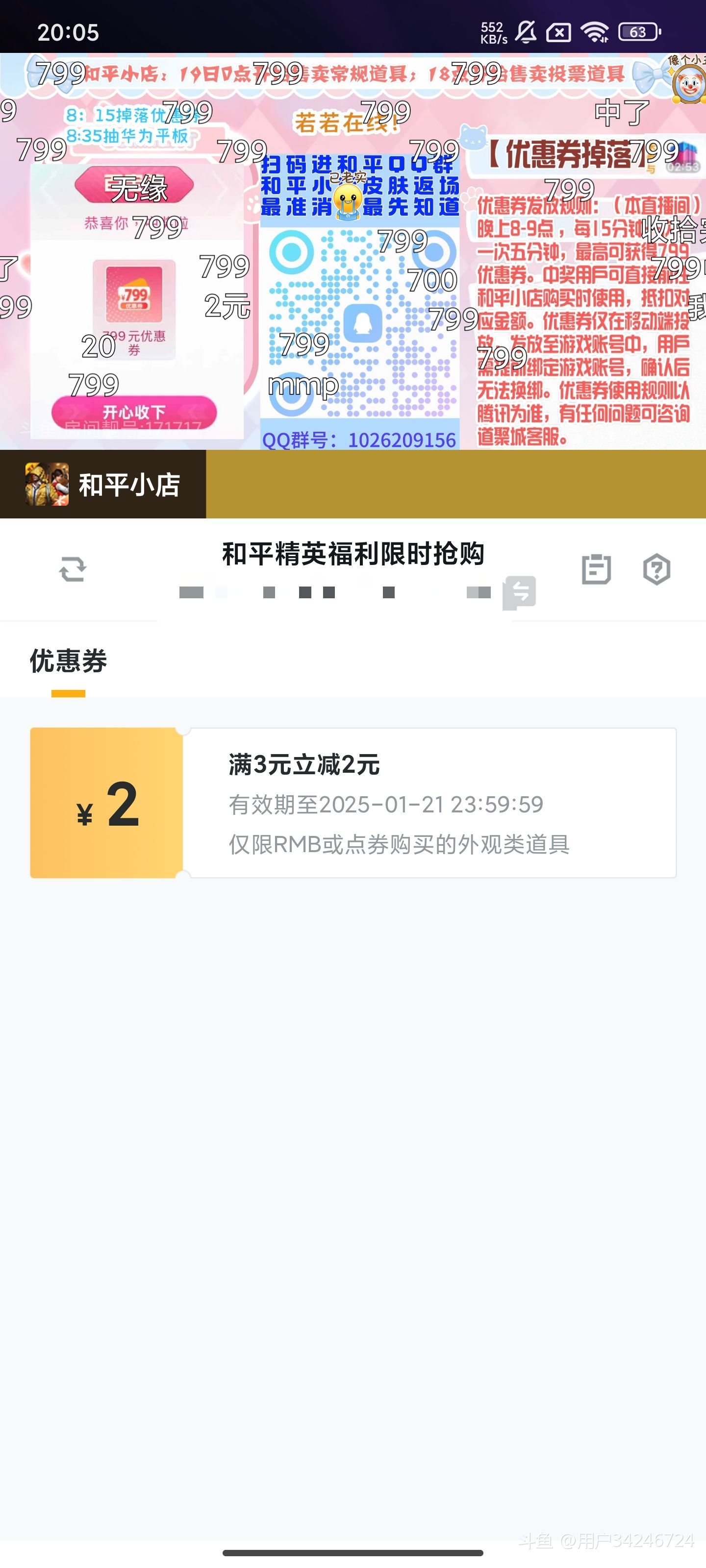Switch to the 和平小店 tab
Screen dimensions: 706x1568
pos(103,485)
